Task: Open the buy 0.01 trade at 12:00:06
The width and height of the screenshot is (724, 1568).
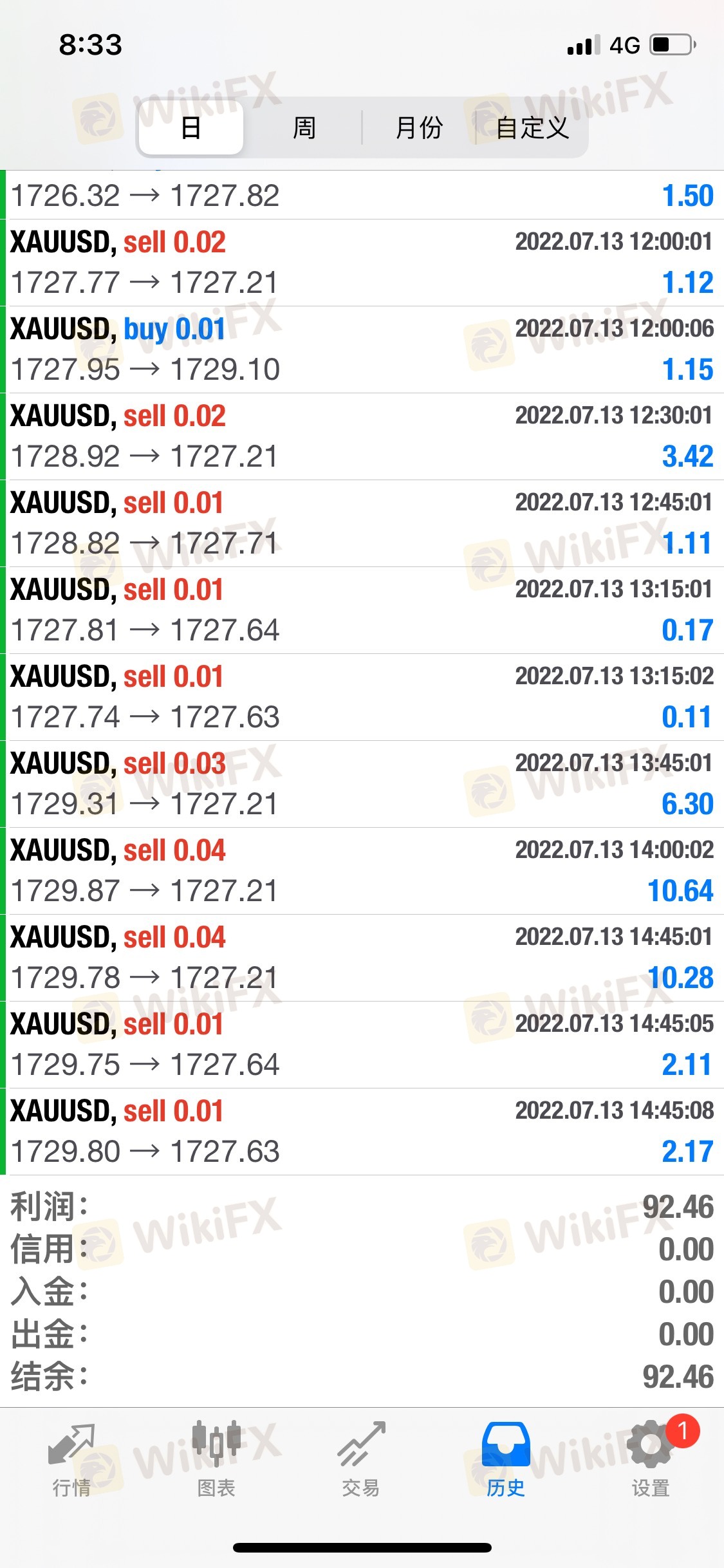Action: (362, 350)
